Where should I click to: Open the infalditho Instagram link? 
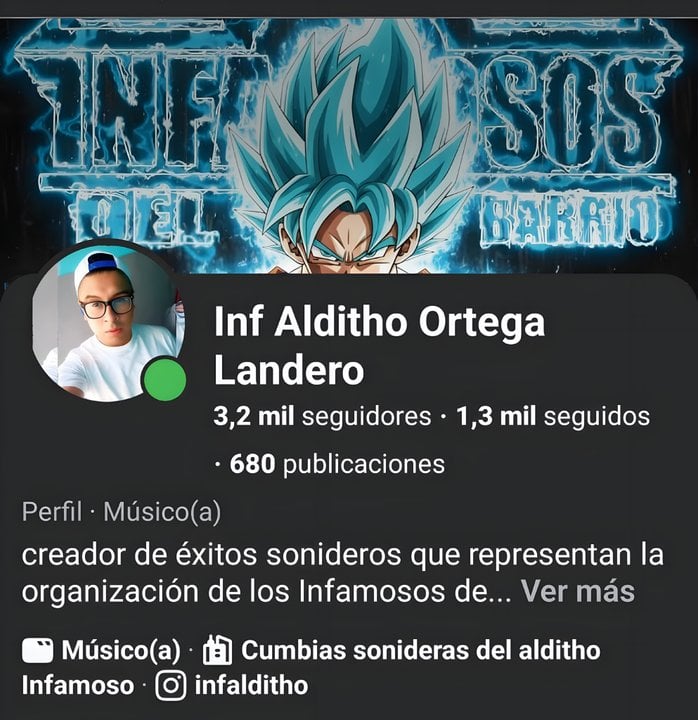251,686
